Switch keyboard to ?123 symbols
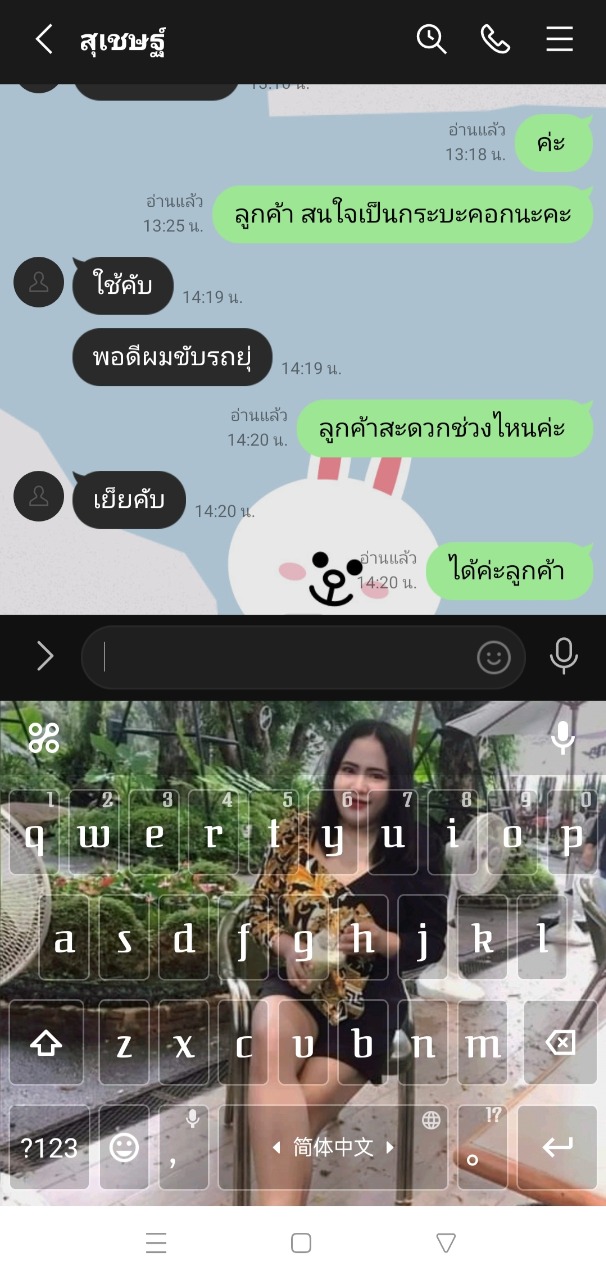 49,1147
